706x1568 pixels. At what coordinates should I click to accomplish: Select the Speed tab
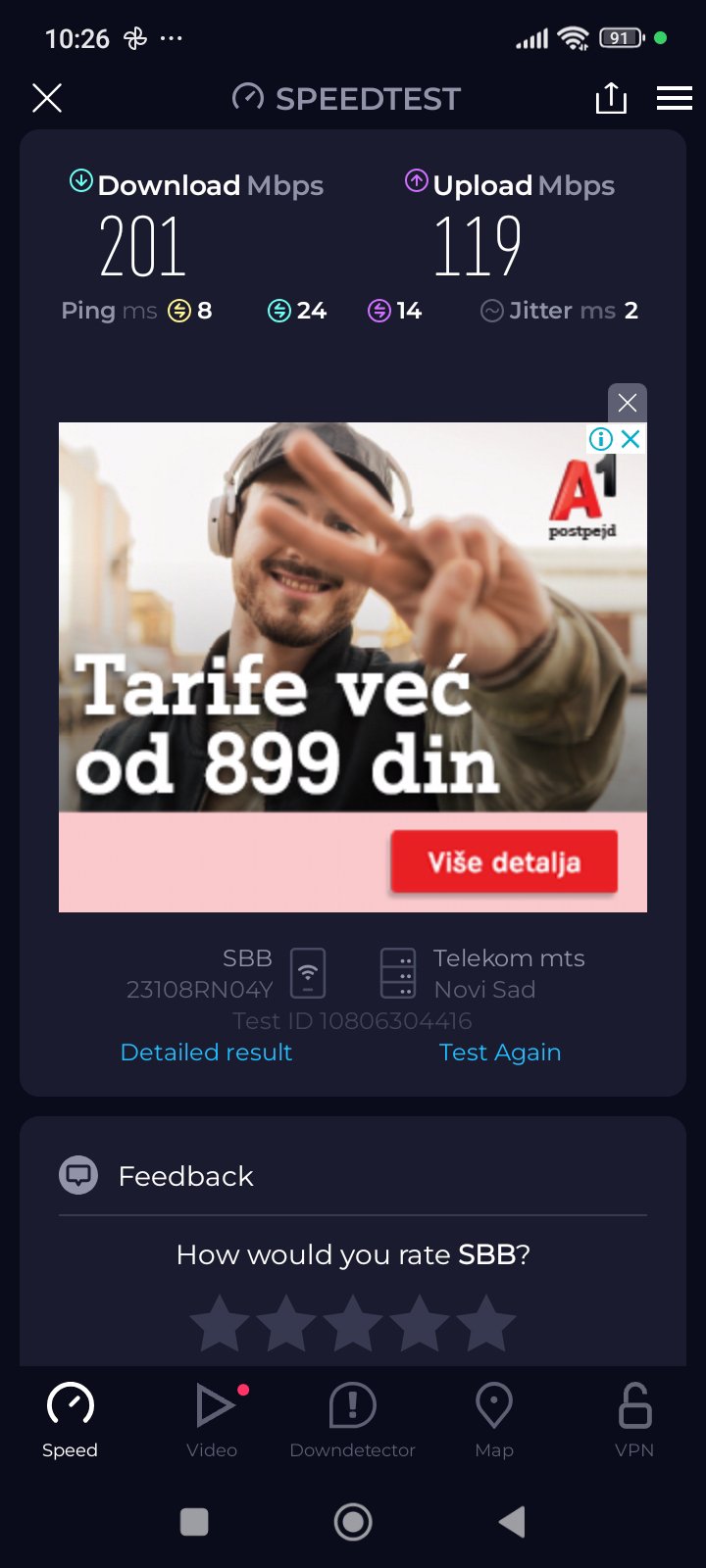(x=70, y=1419)
